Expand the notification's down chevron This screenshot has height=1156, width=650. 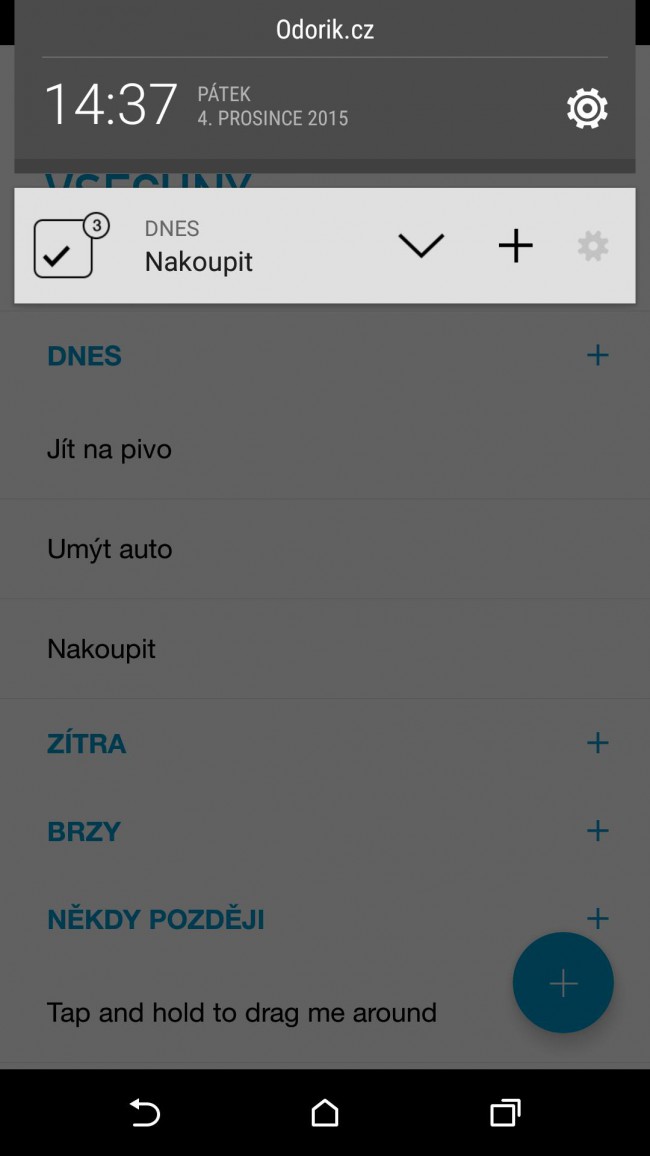coord(421,246)
